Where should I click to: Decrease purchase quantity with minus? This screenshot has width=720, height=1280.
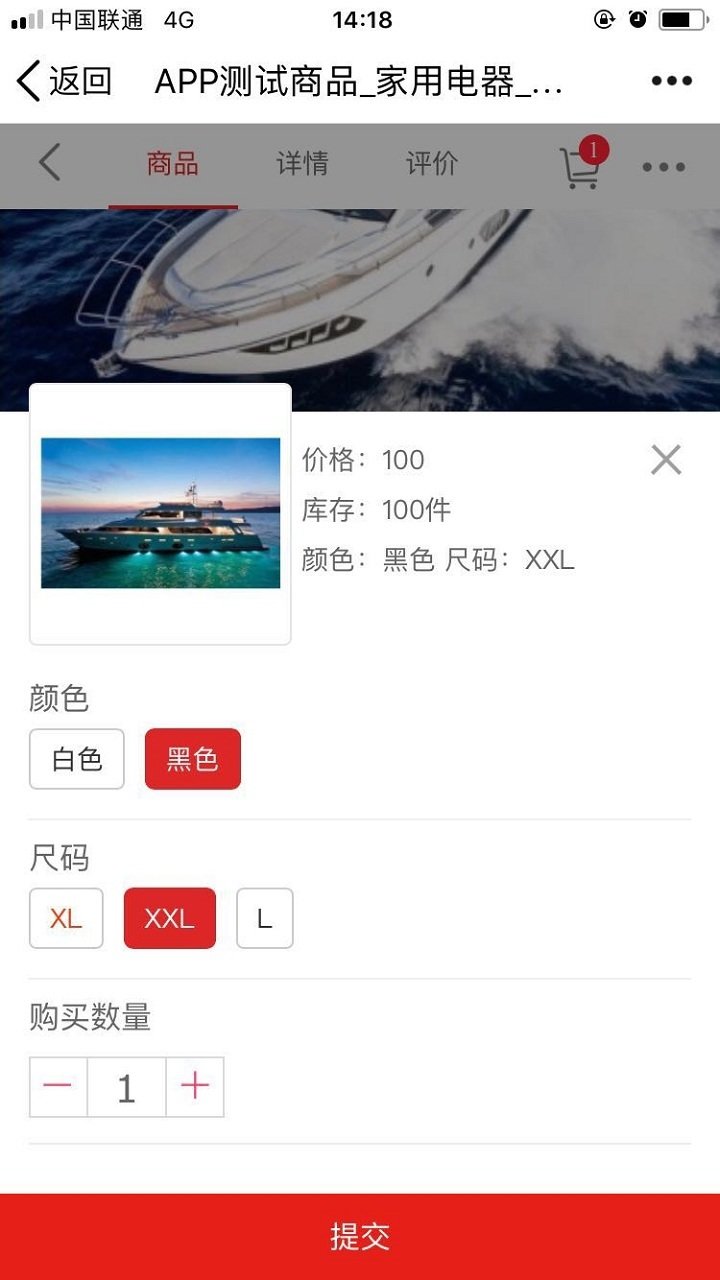tap(58, 1087)
